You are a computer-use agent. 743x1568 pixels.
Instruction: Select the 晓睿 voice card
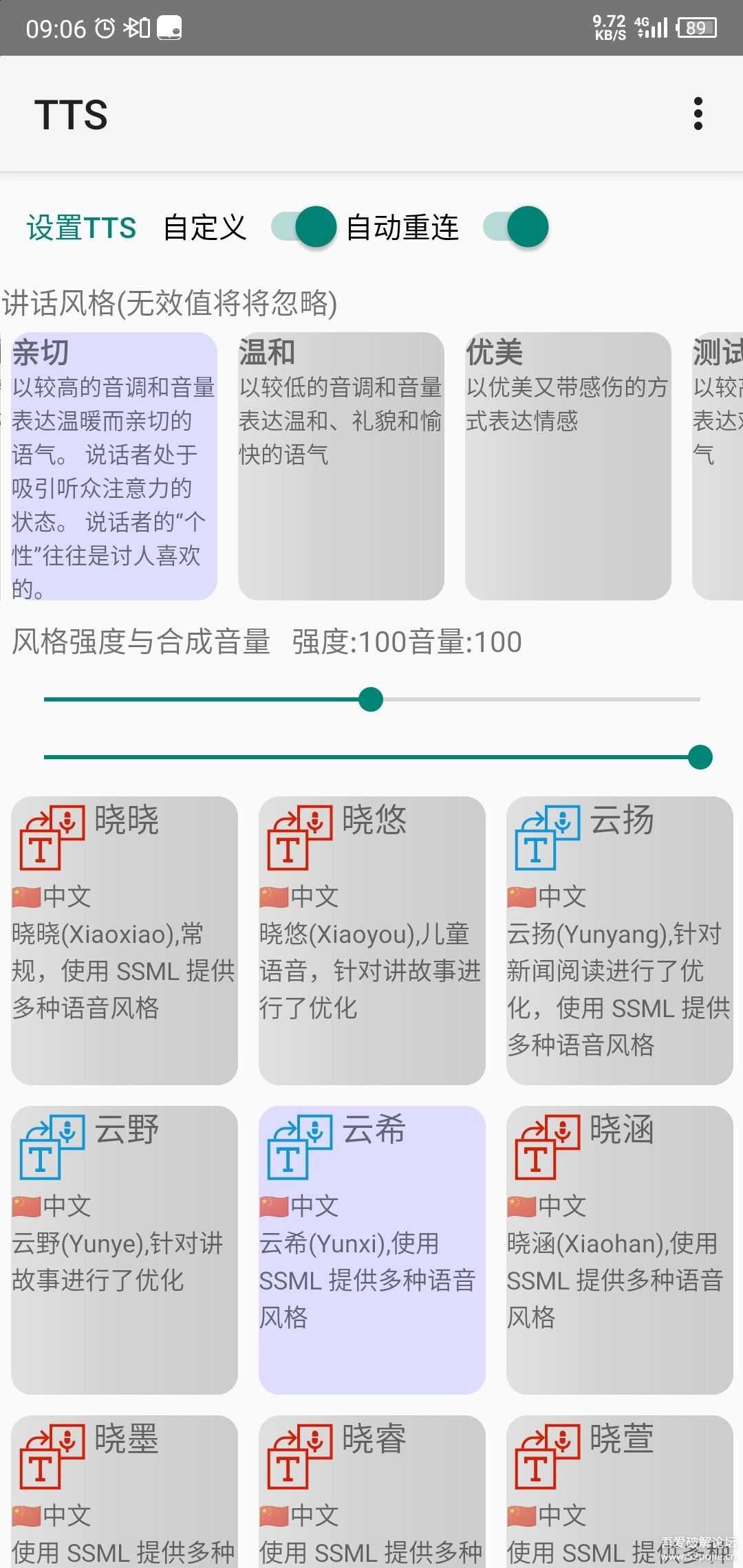click(370, 1499)
